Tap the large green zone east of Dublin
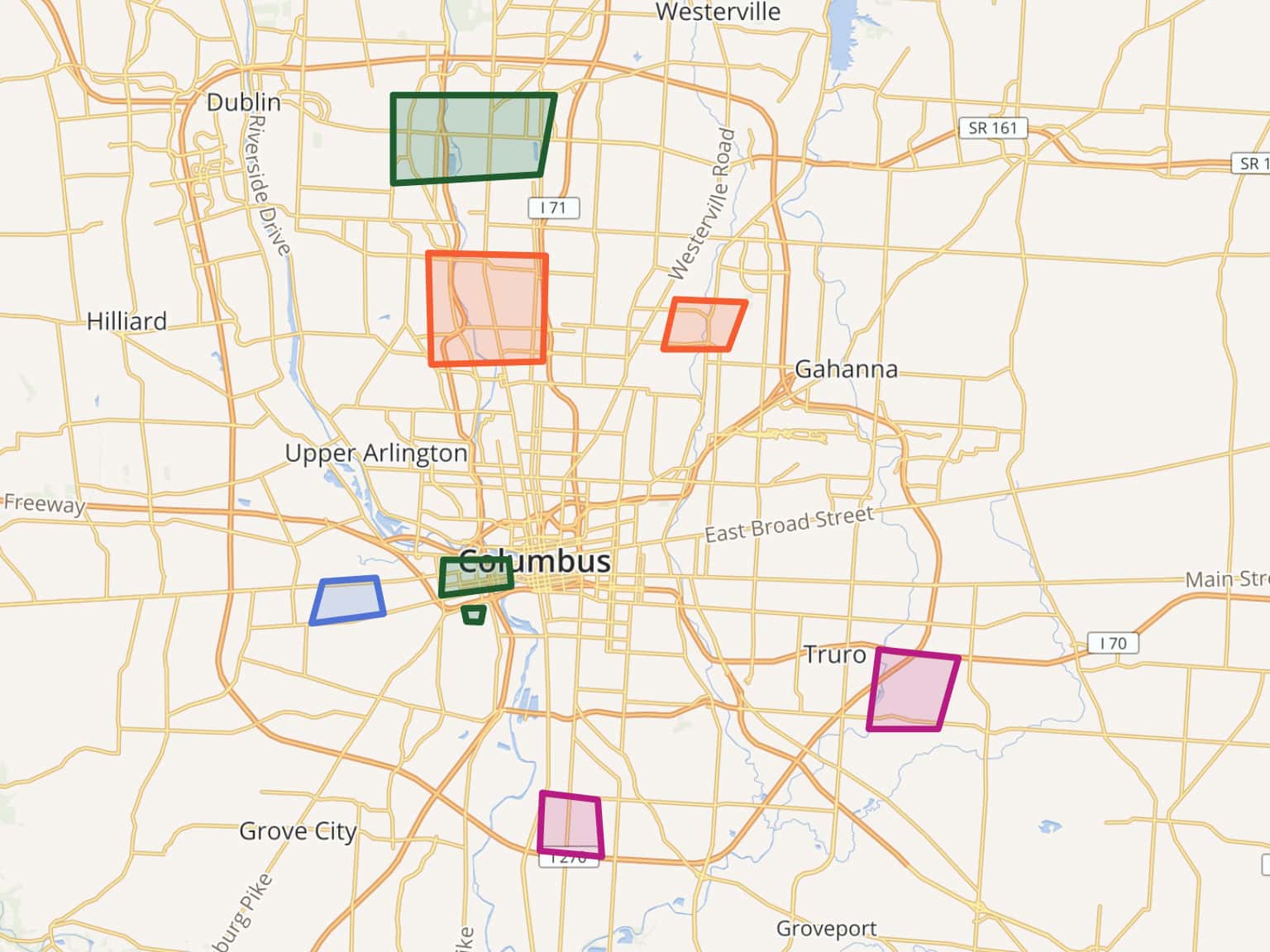Viewport: 1270px width, 952px height. [471, 137]
